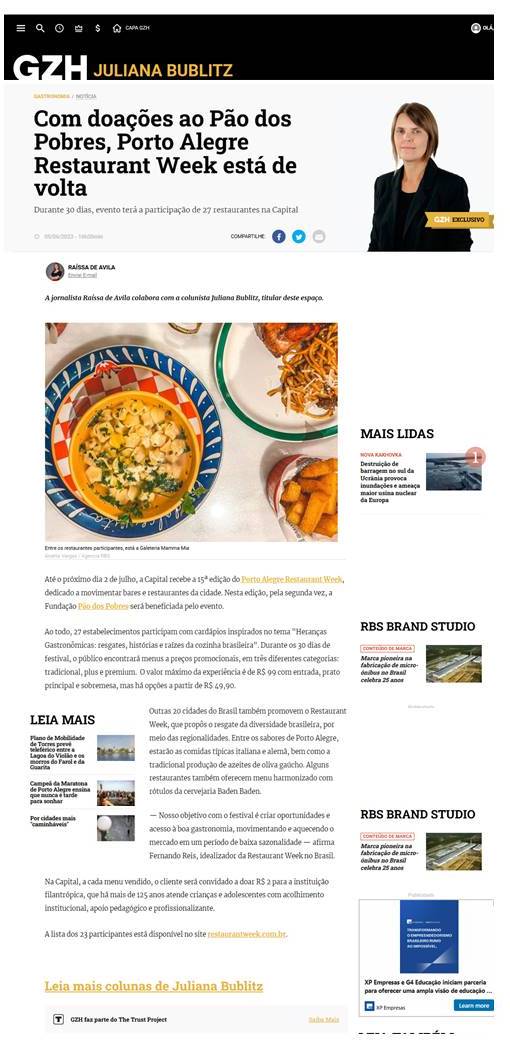Open the hamburger menu
The width and height of the screenshot is (510, 1040).
pos(21,28)
